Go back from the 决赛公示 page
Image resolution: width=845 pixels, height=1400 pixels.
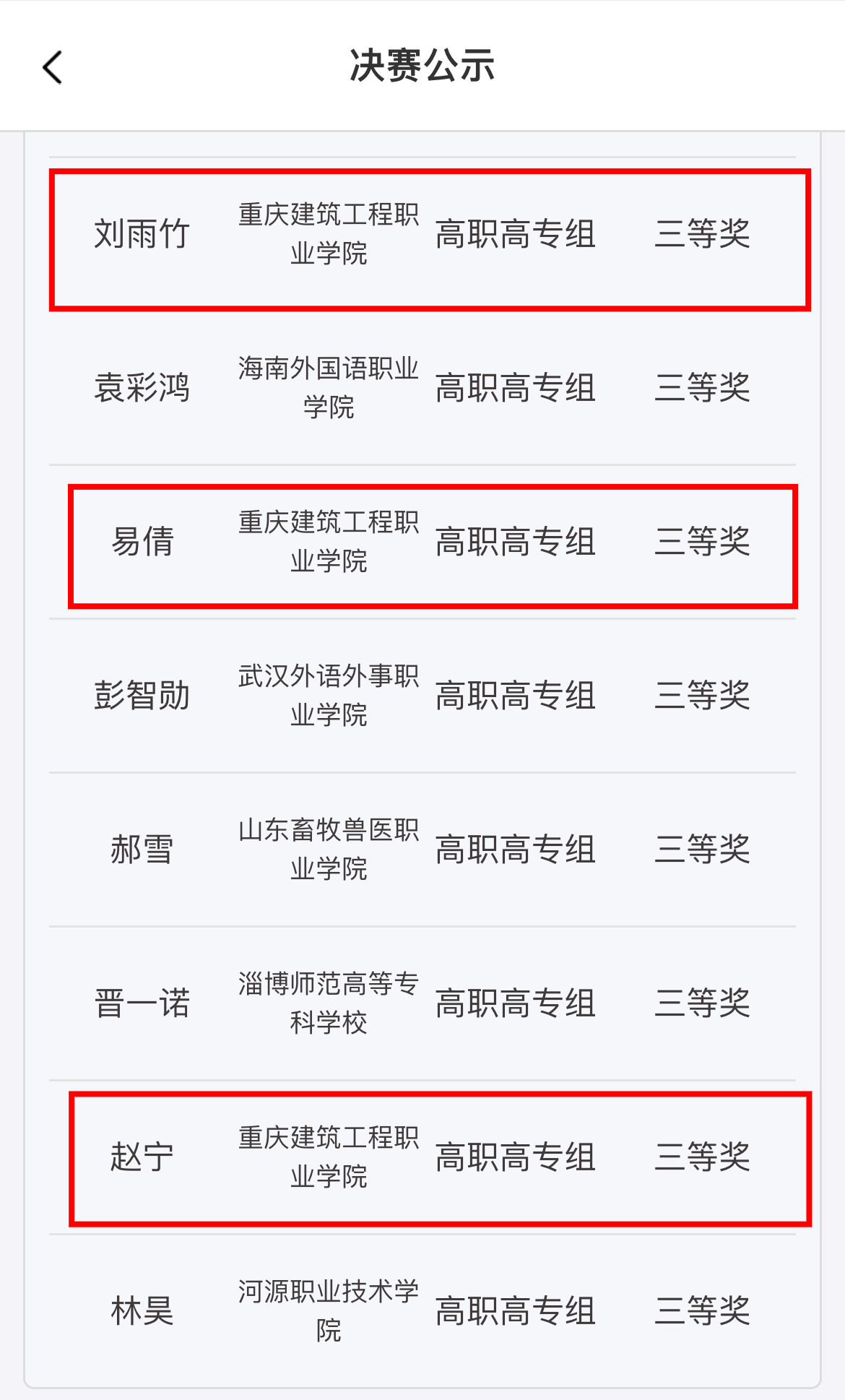53,67
